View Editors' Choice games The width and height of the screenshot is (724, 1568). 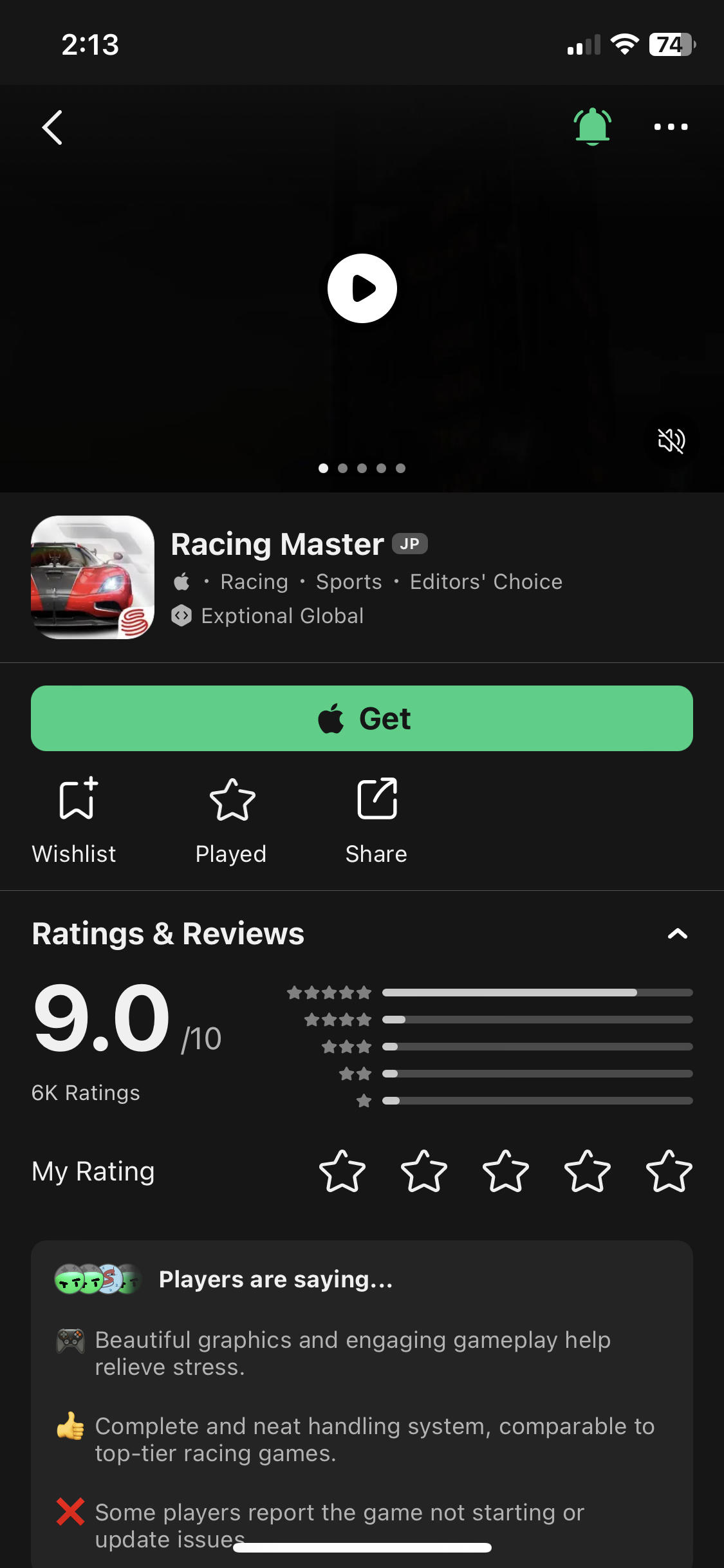point(486,582)
